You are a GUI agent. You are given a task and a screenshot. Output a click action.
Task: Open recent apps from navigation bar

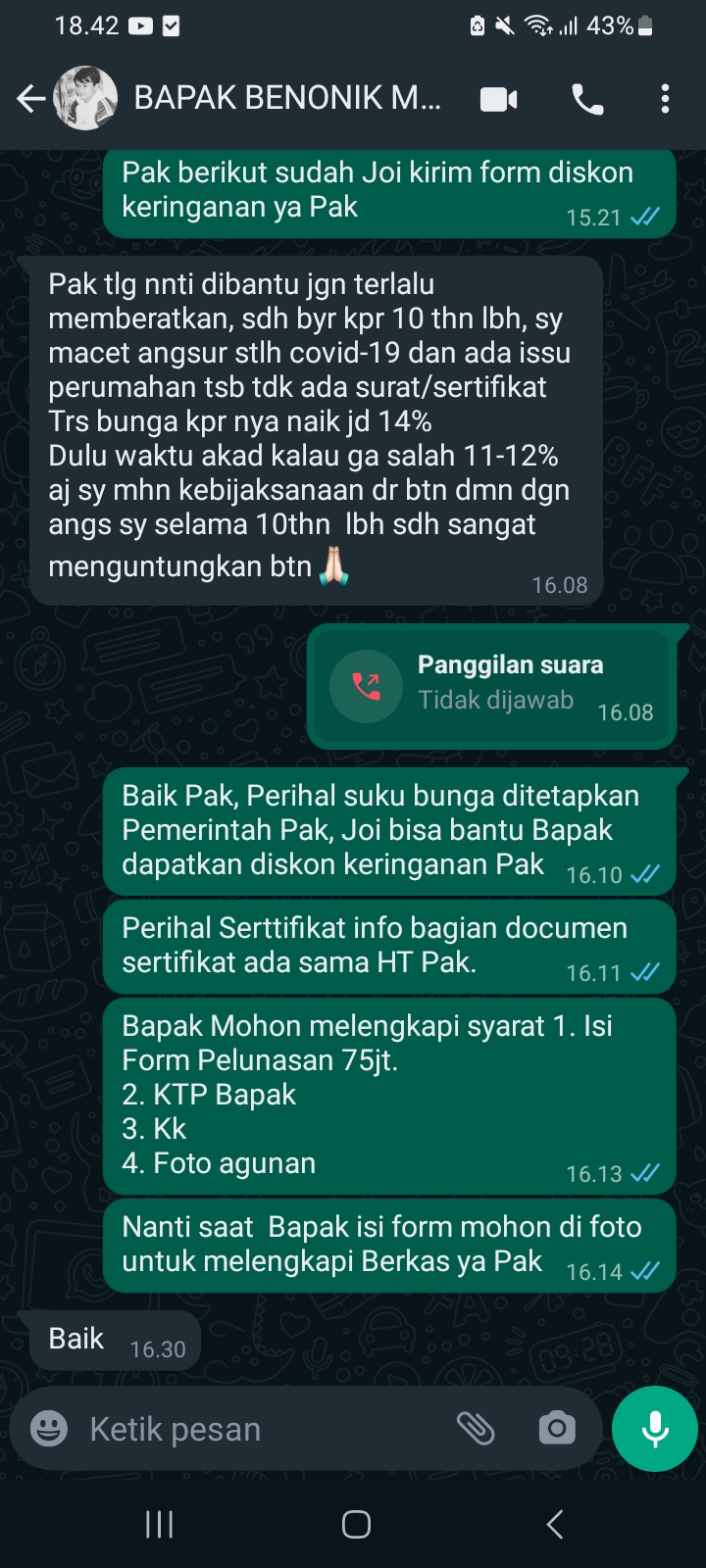point(159,1524)
